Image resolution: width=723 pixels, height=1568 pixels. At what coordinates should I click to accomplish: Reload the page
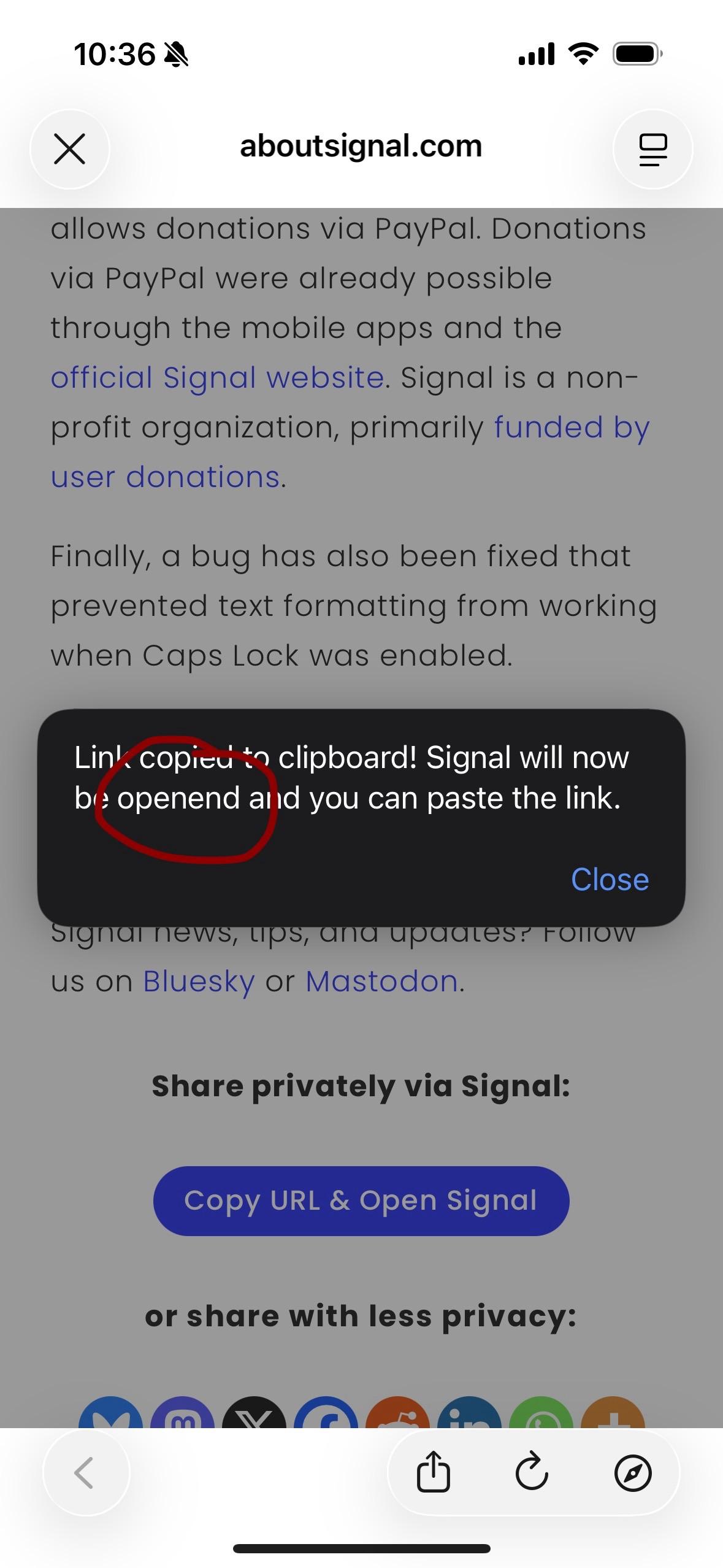coord(532,1472)
